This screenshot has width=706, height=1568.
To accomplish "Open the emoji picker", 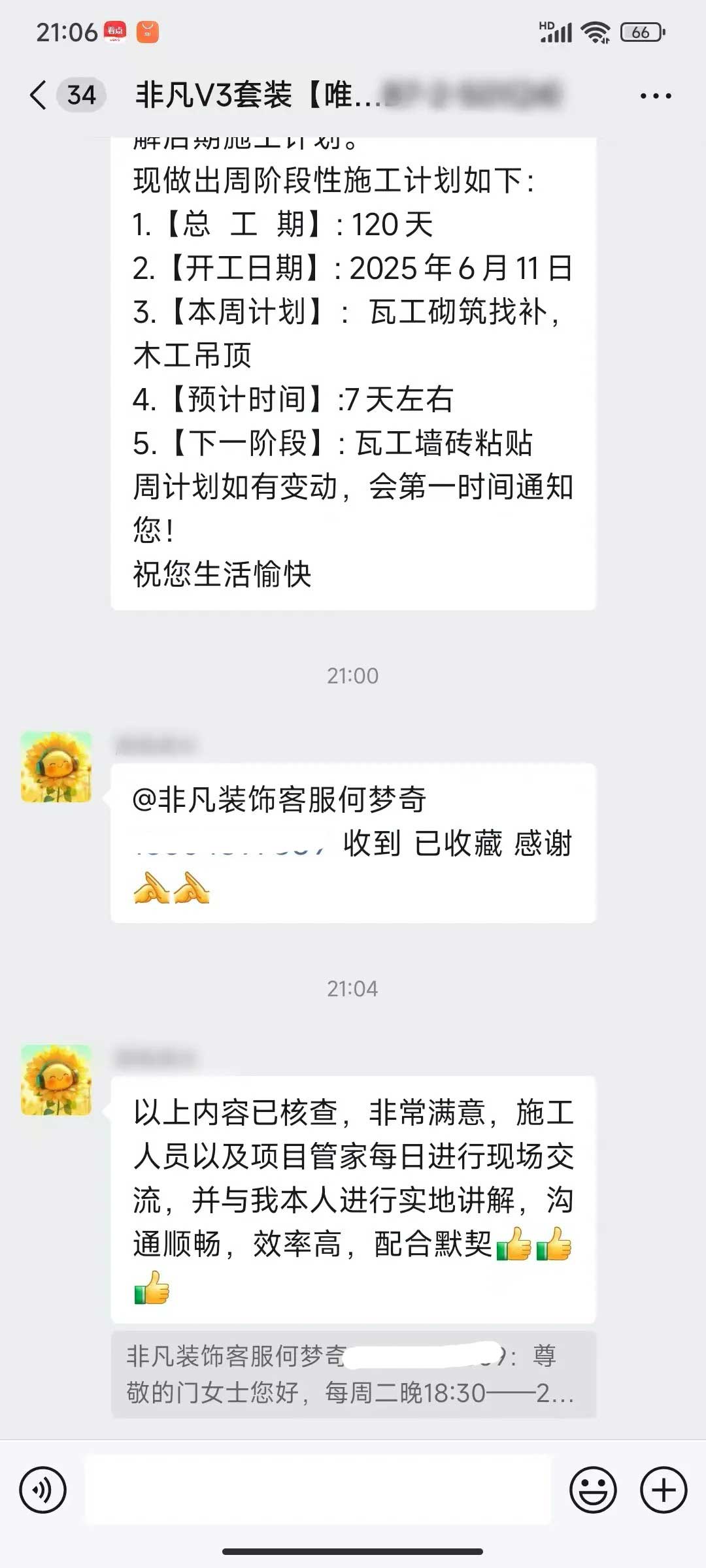I will coord(593,1490).
